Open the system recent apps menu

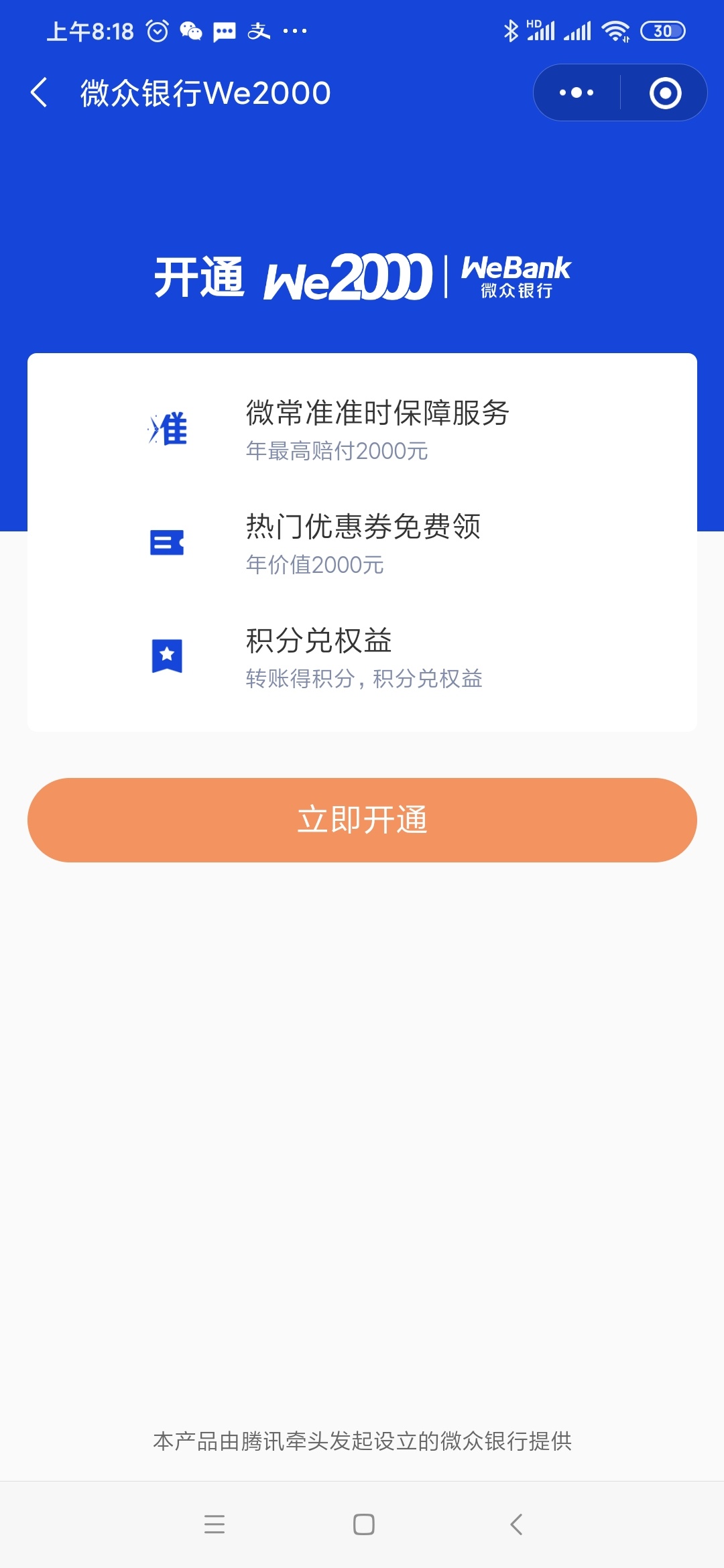[x=215, y=1524]
